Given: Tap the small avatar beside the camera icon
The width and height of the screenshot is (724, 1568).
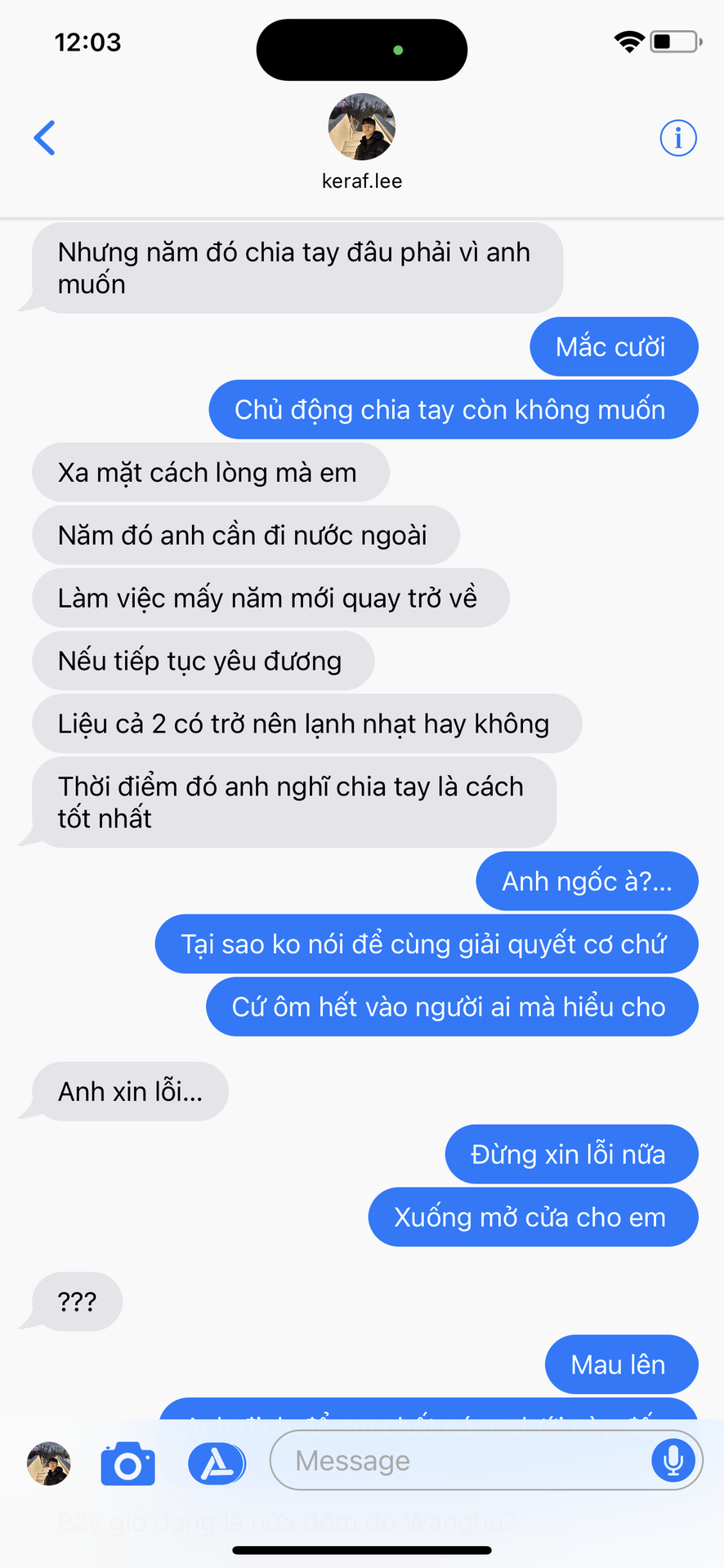Looking at the screenshot, I should coord(49,1463).
